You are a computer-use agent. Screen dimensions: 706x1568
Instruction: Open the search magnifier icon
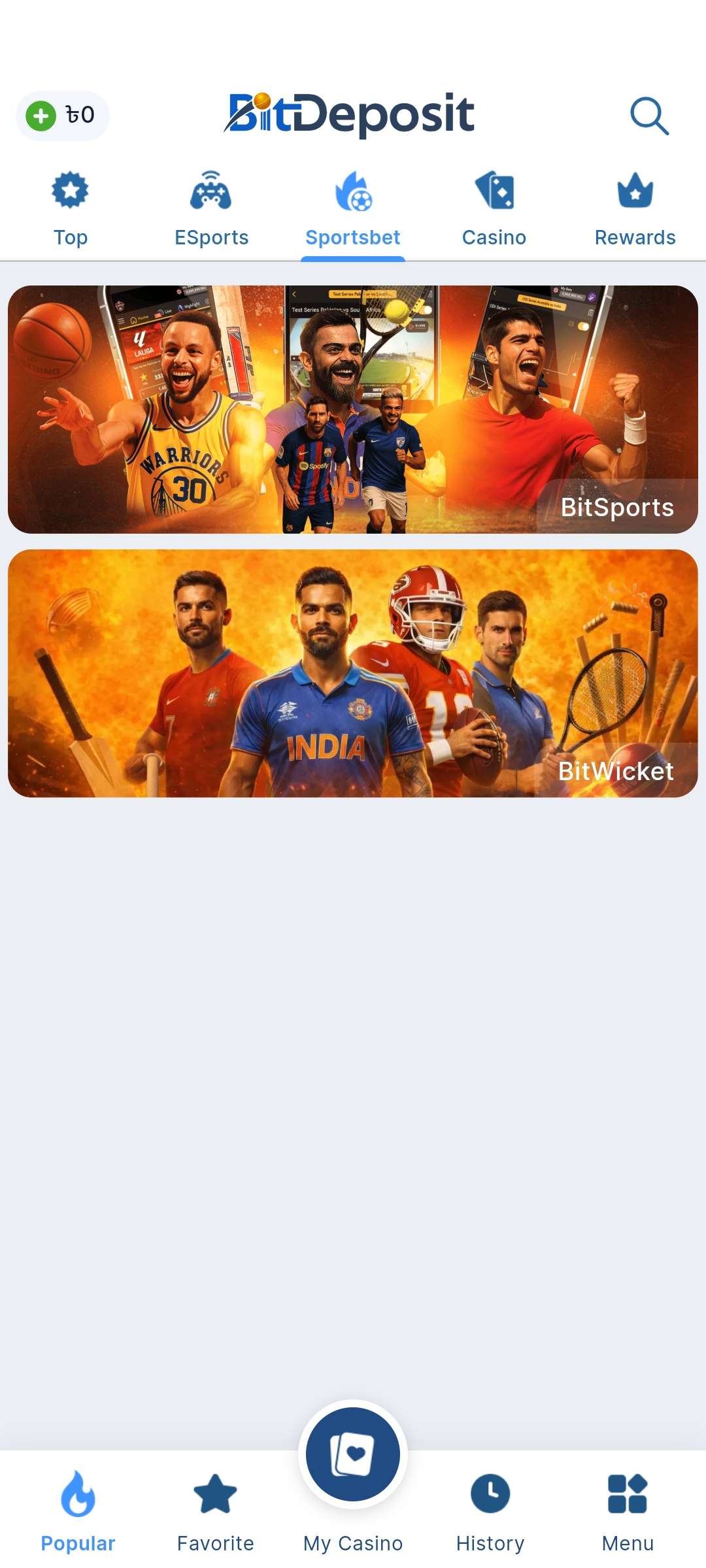[648, 116]
